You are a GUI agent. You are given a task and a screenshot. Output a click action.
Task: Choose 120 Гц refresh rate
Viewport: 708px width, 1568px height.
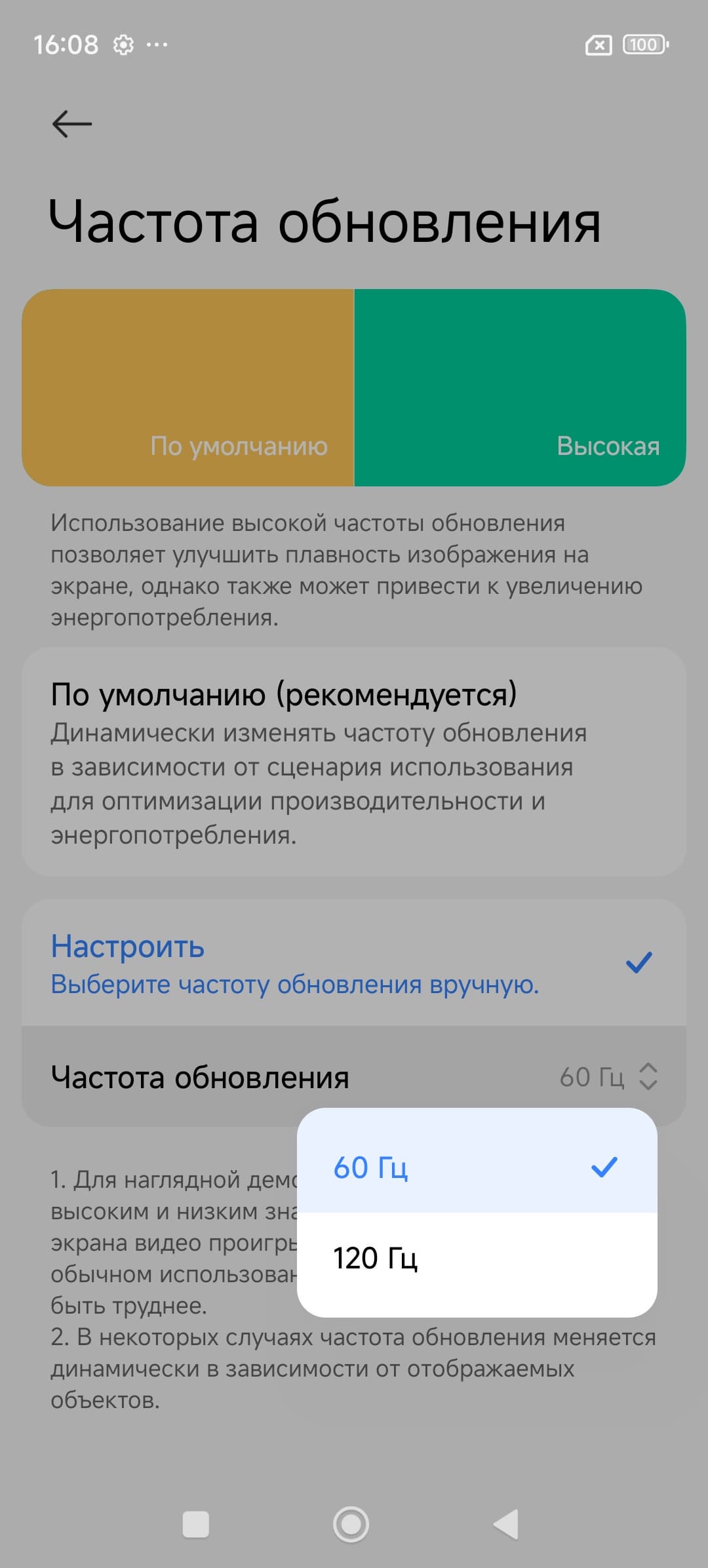(x=476, y=1258)
